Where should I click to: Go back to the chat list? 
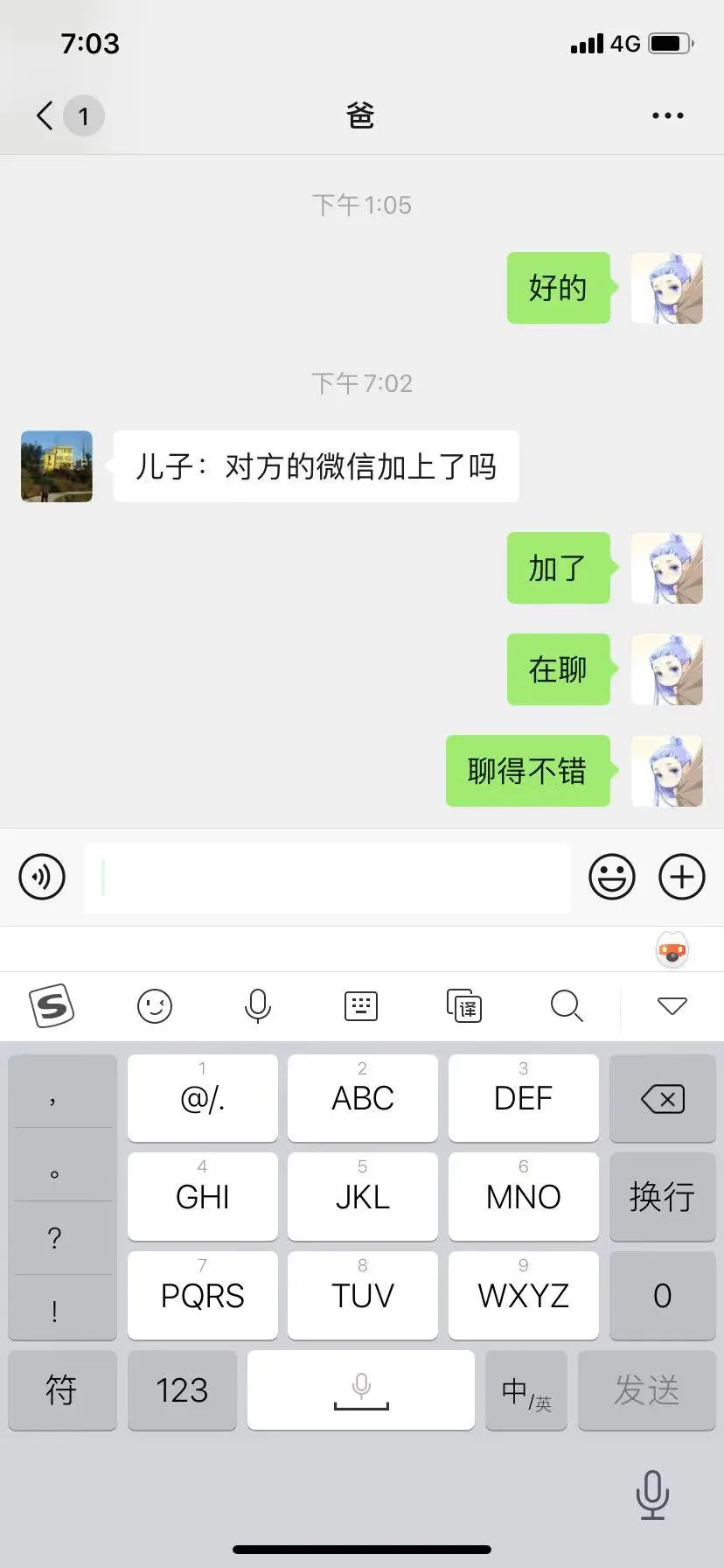pos(45,115)
